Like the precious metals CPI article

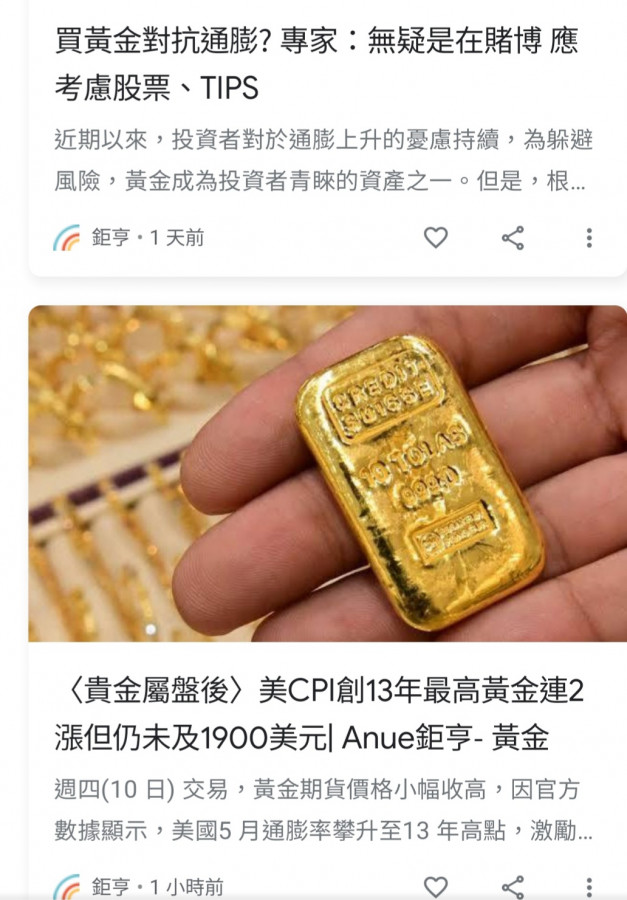point(436,886)
